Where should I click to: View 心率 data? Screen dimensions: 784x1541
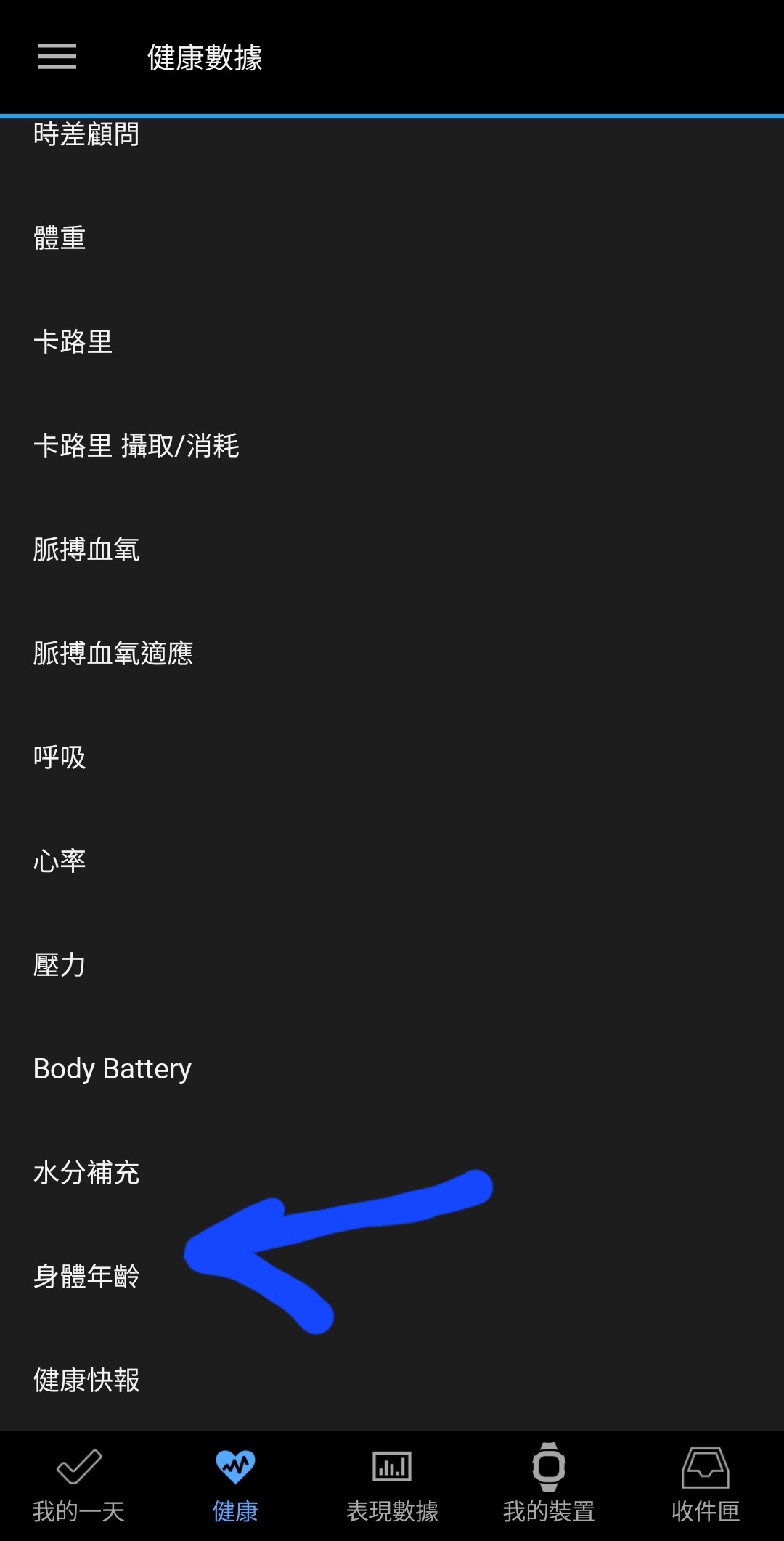[392, 861]
